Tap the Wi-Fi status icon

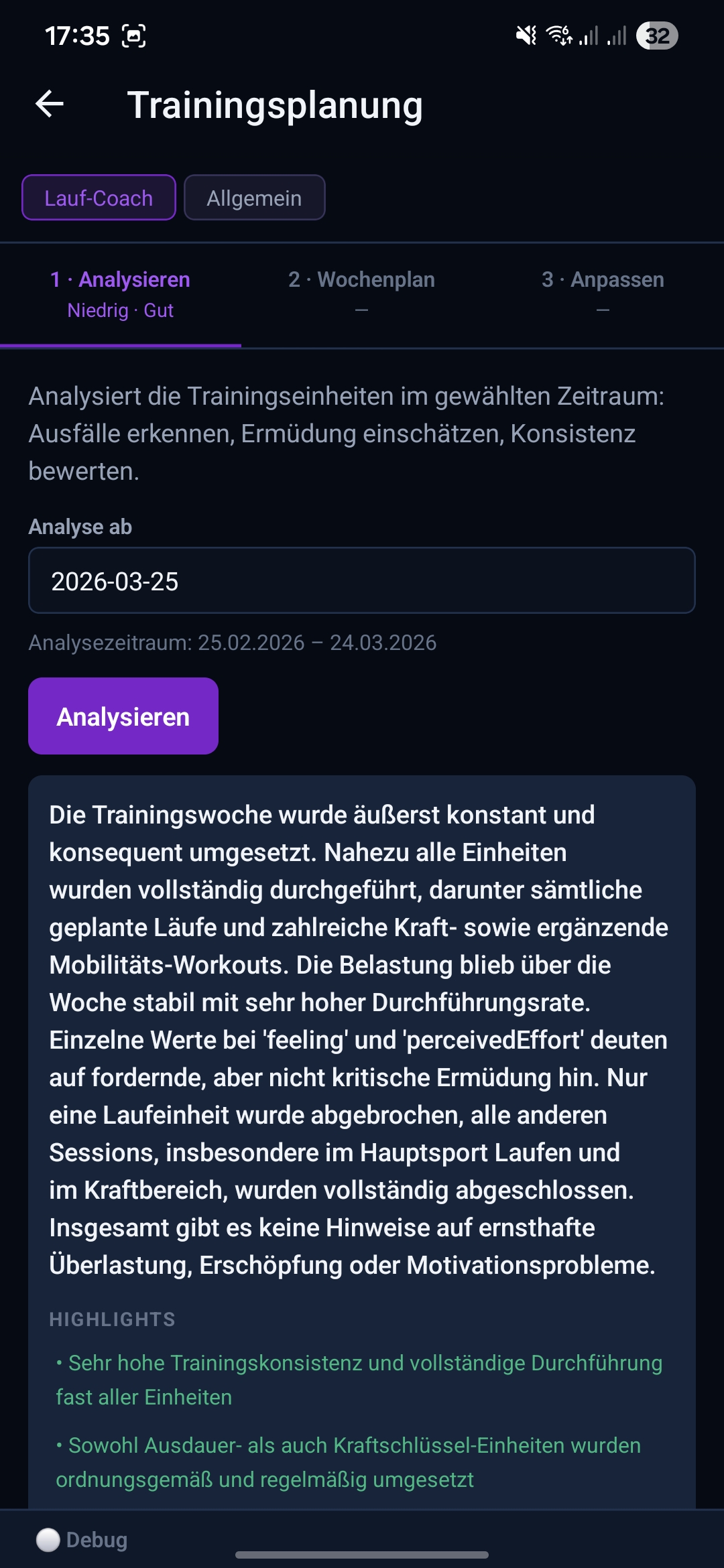(560, 35)
